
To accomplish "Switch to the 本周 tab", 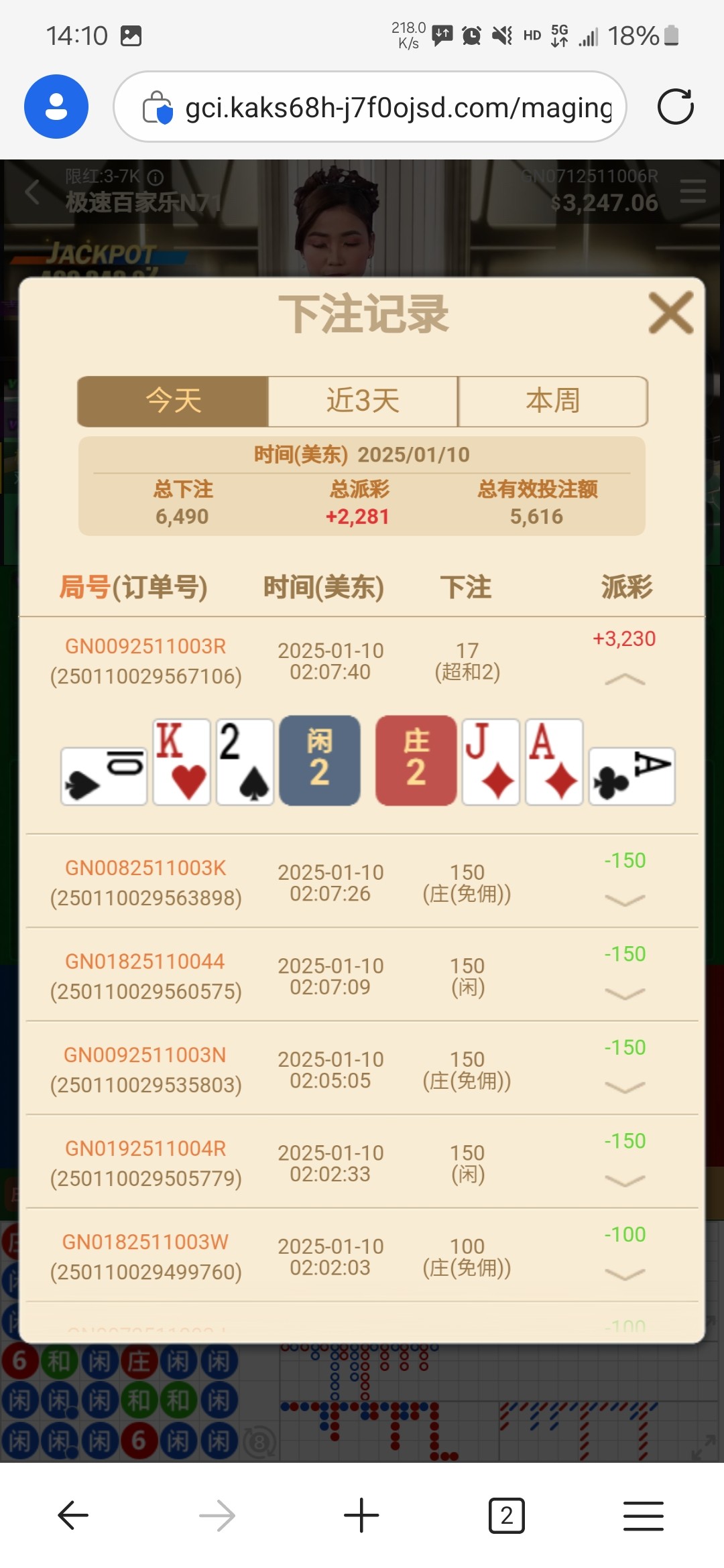I will pos(552,401).
